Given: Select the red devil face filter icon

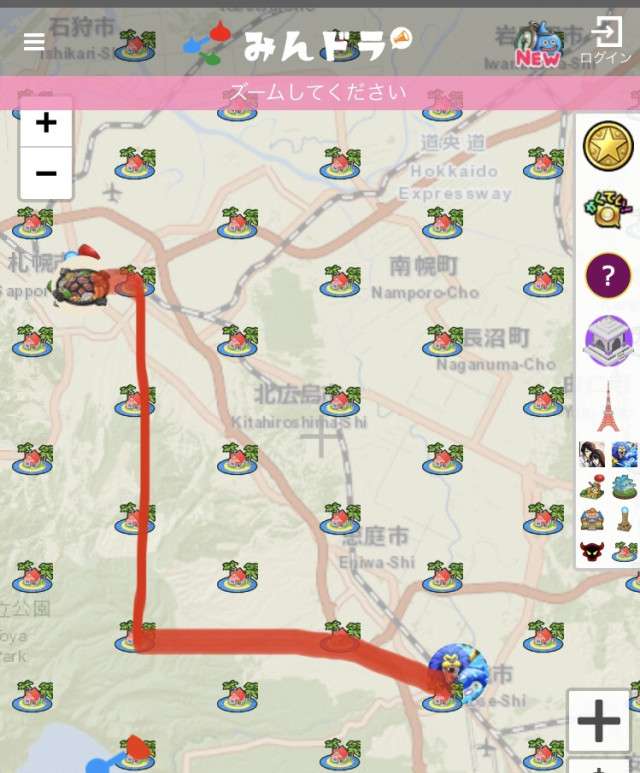Looking at the screenshot, I should coord(592,551).
